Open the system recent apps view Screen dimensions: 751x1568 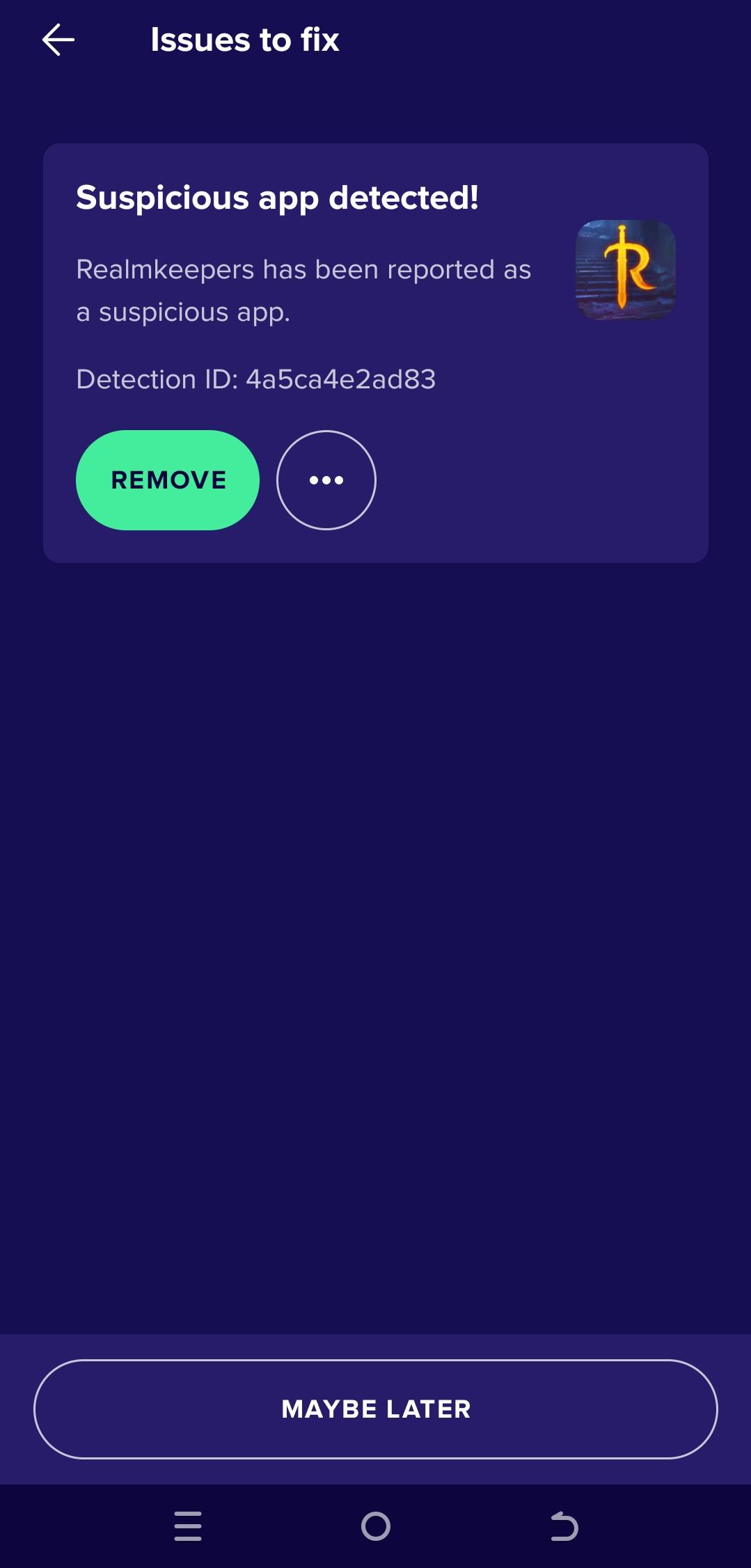click(188, 1526)
